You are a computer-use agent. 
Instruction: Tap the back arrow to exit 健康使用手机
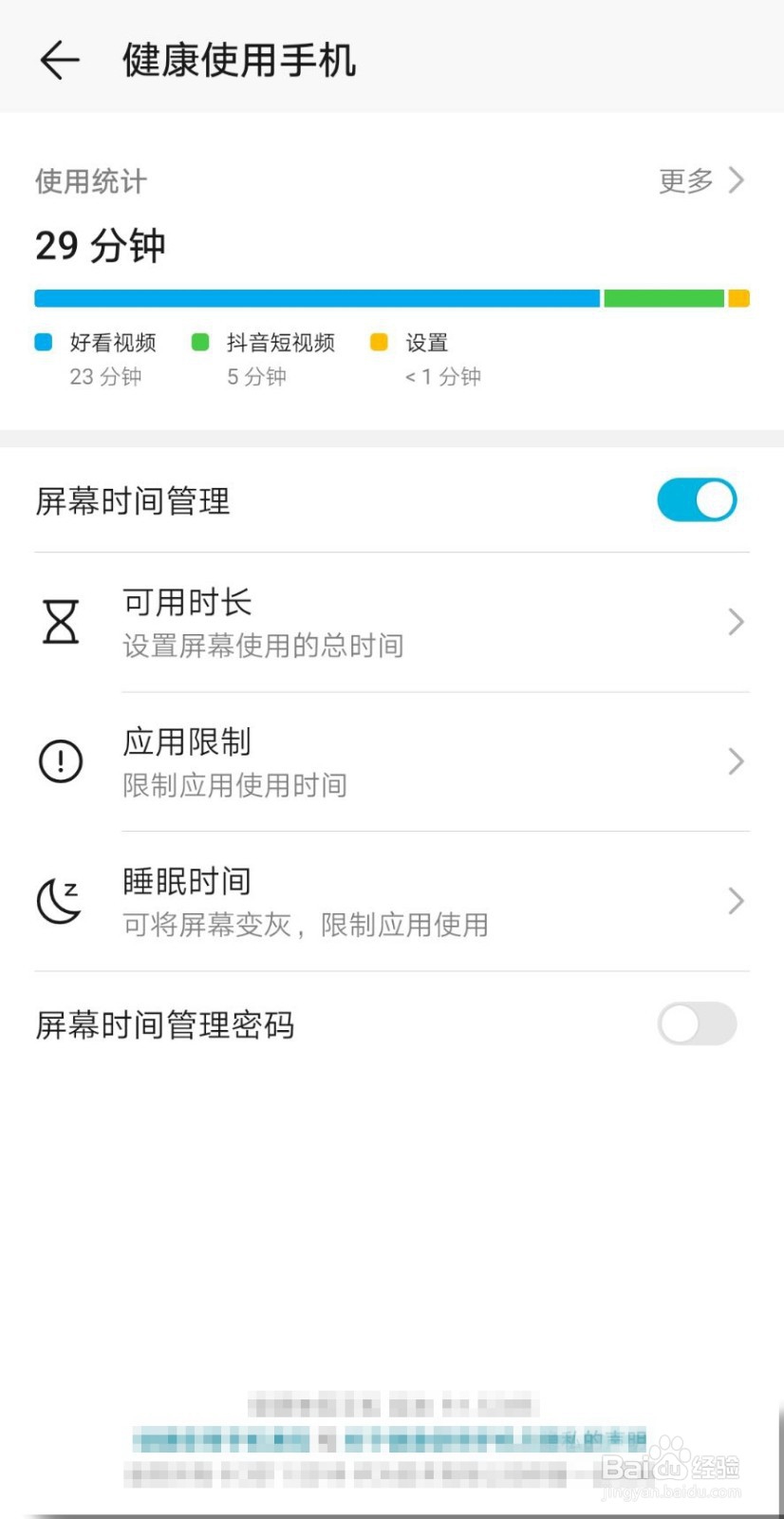pos(59,60)
